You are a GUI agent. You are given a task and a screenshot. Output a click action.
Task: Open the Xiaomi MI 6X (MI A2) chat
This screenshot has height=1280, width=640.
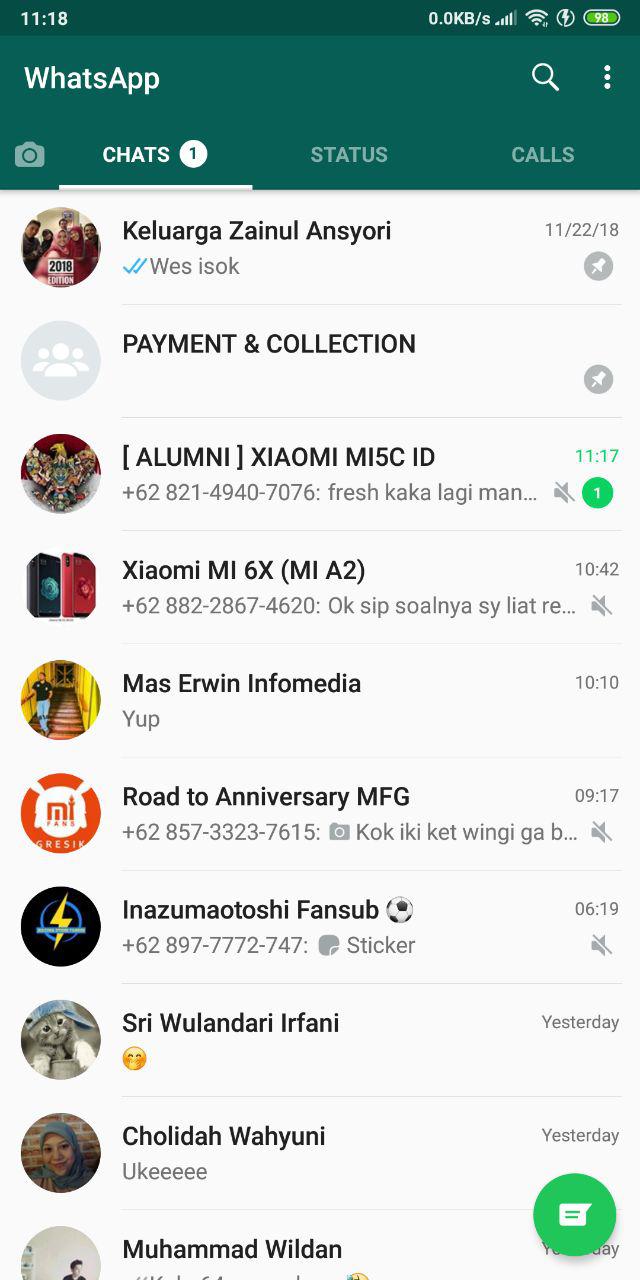tap(330, 587)
